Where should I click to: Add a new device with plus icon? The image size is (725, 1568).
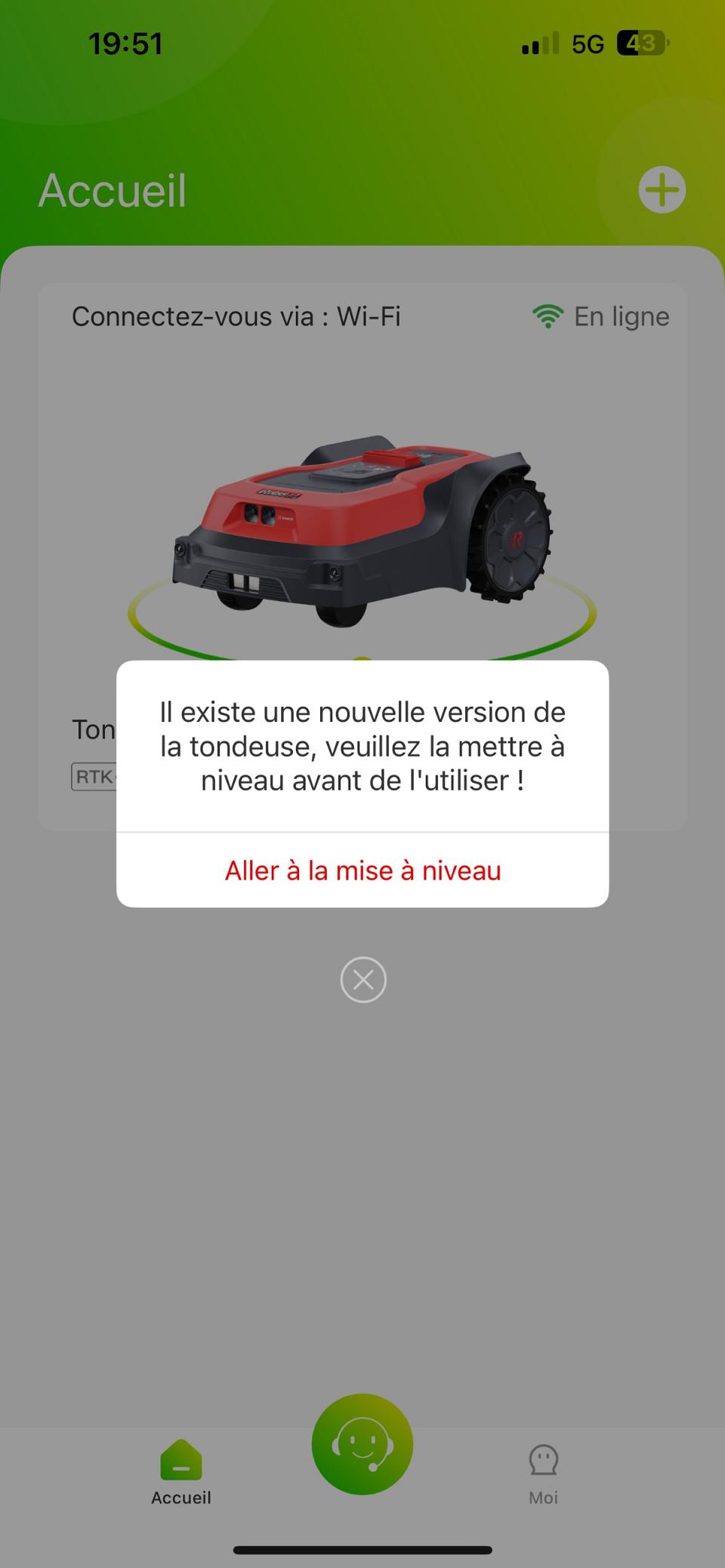(662, 189)
